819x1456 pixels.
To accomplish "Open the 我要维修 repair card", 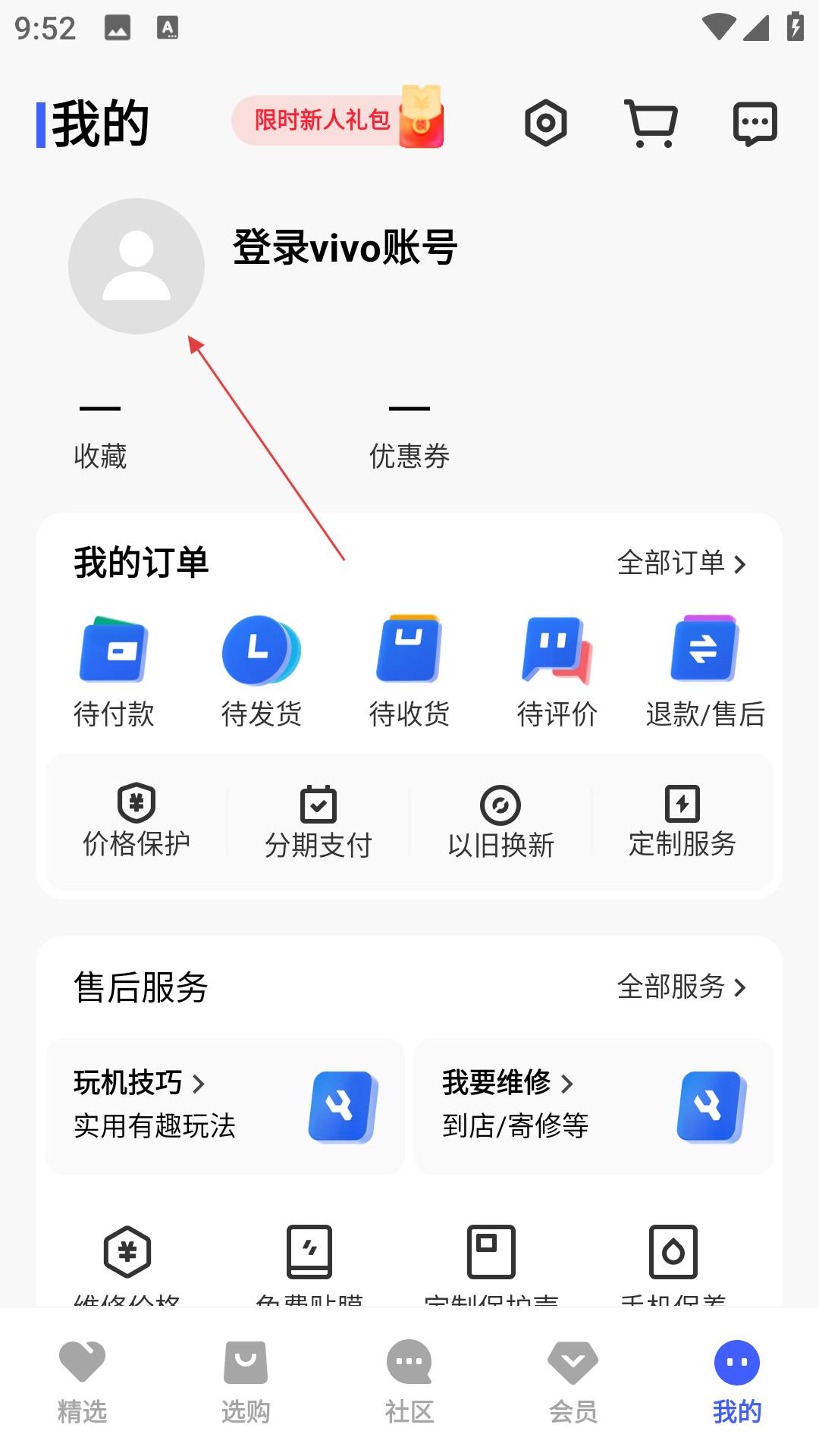I will click(594, 1106).
